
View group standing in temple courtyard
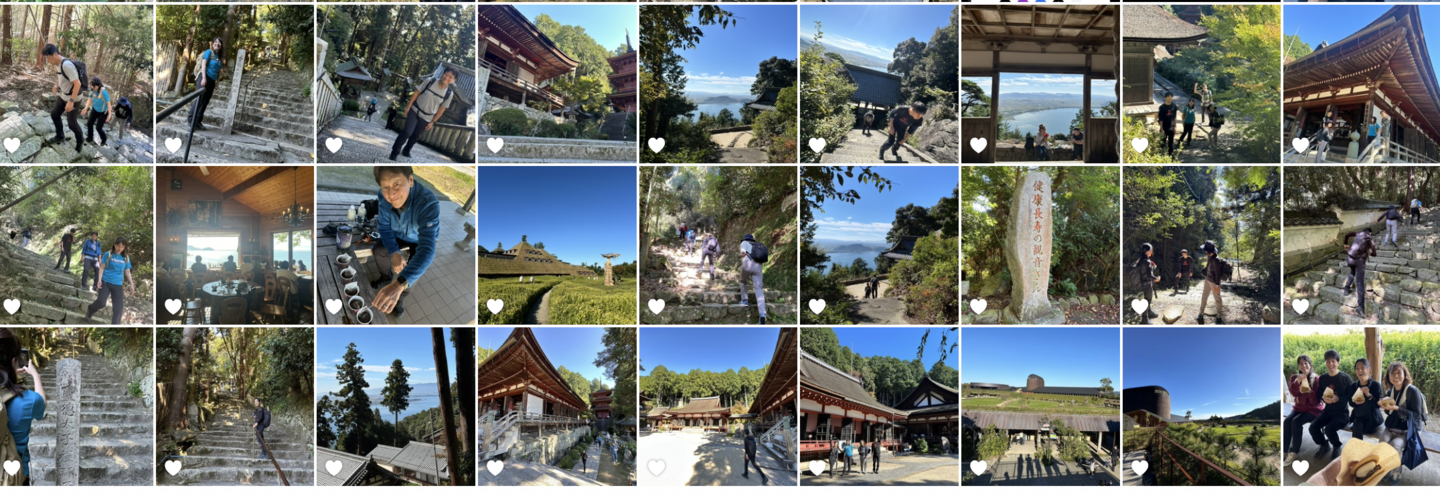[x=878, y=405]
